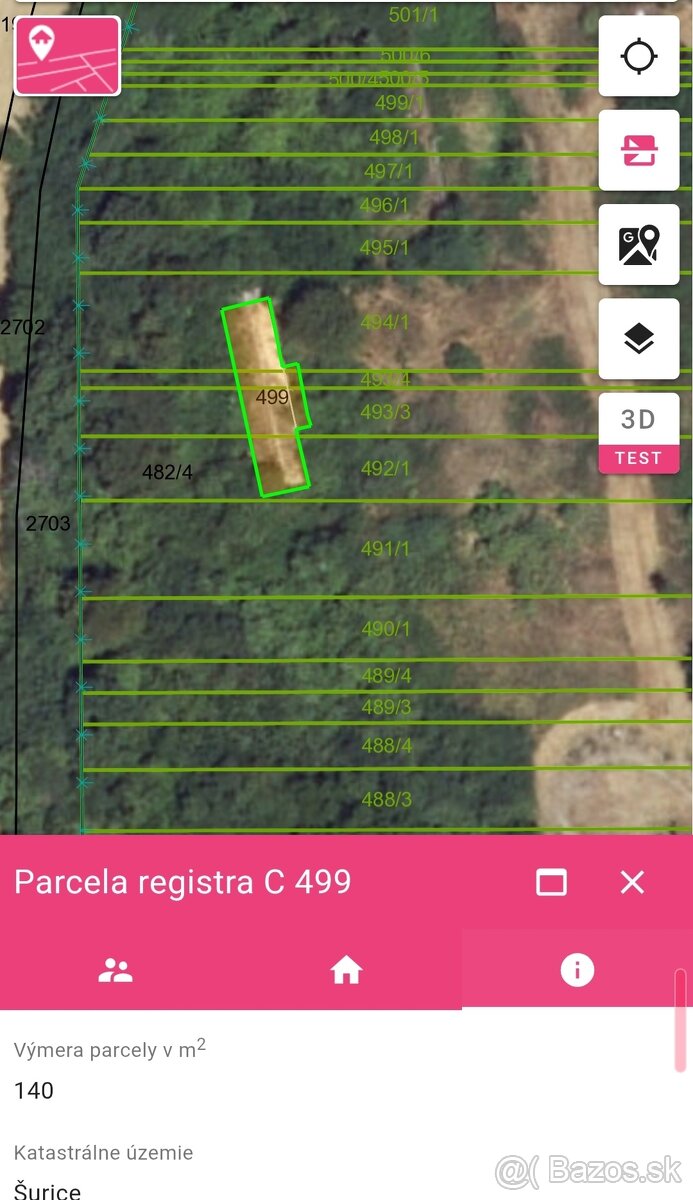Open the map layers selector
Screen dimensions: 693x1200
point(638,339)
